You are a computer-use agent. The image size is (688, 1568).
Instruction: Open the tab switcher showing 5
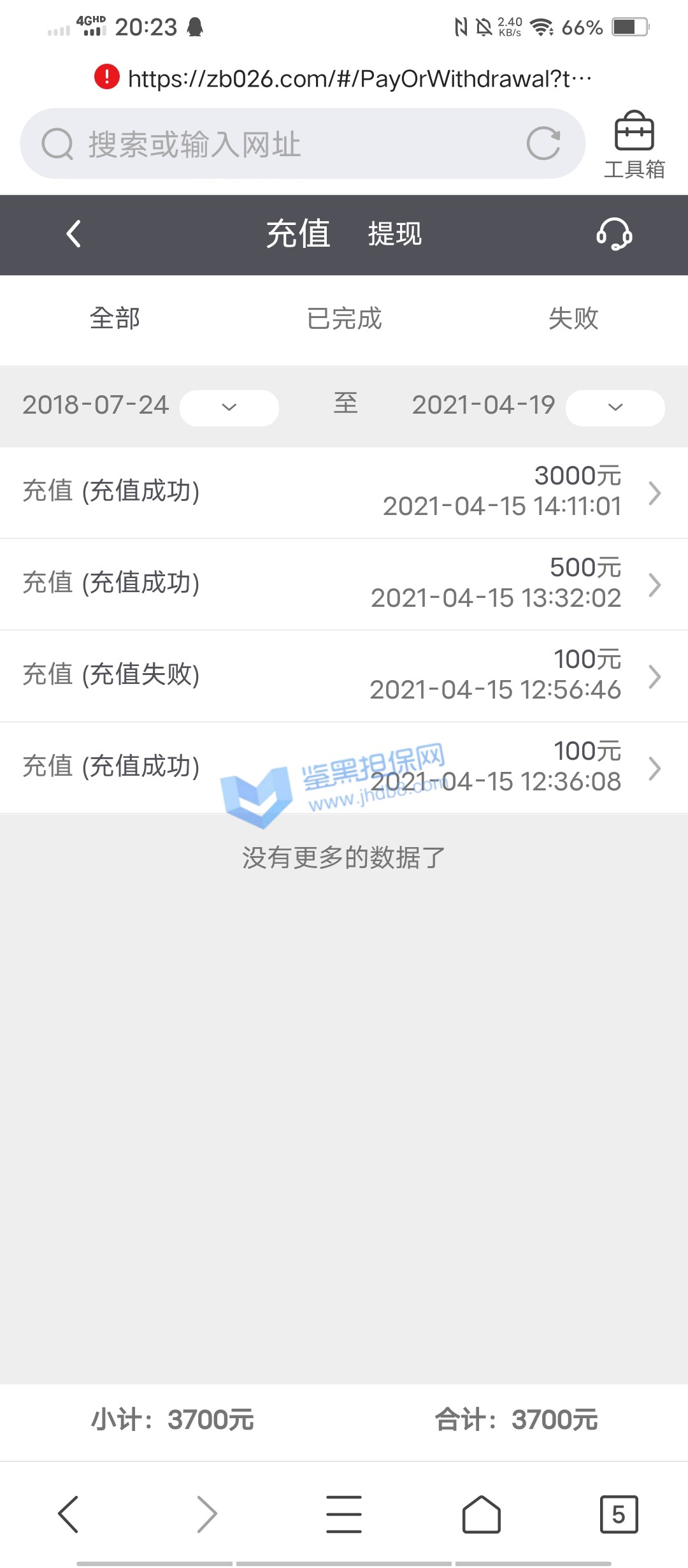[x=619, y=1514]
